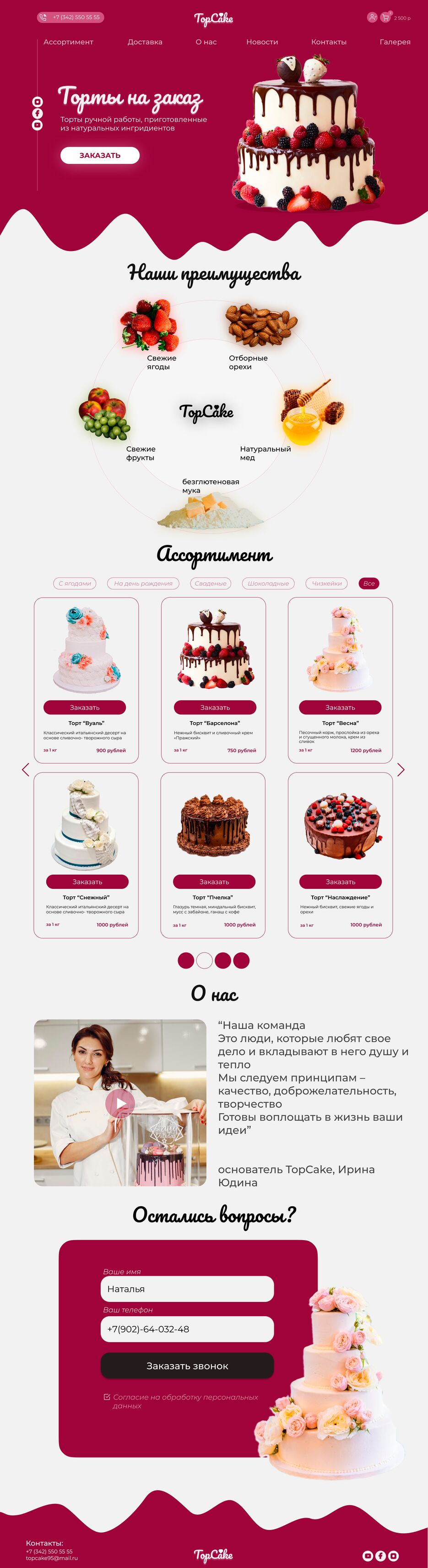Tap the Заказать звонок button
Screen dimensions: 428x1568
pyautogui.click(x=187, y=1366)
